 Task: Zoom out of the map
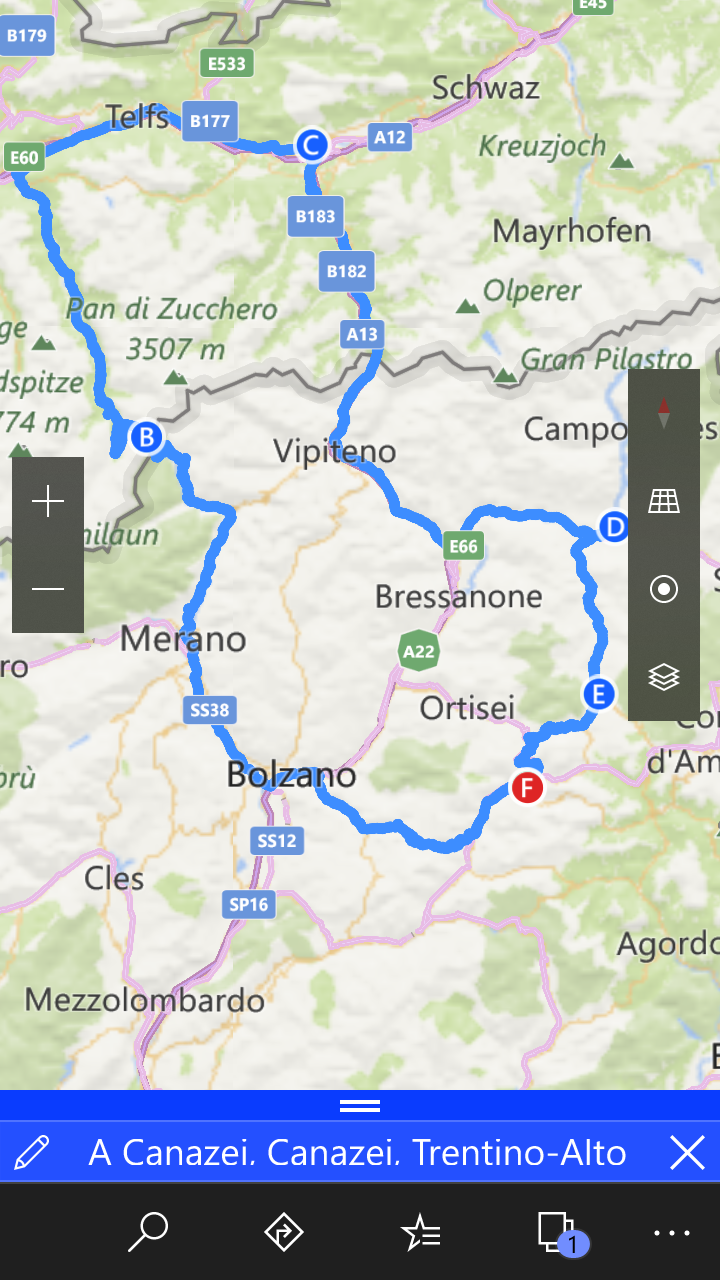tap(48, 589)
